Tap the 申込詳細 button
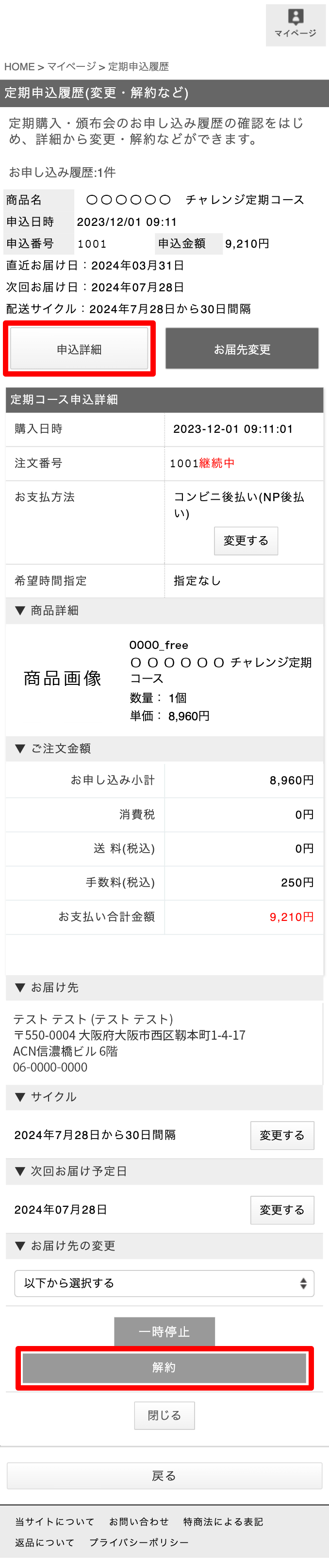Image resolution: width=329 pixels, height=1568 pixels. pyautogui.click(x=79, y=349)
